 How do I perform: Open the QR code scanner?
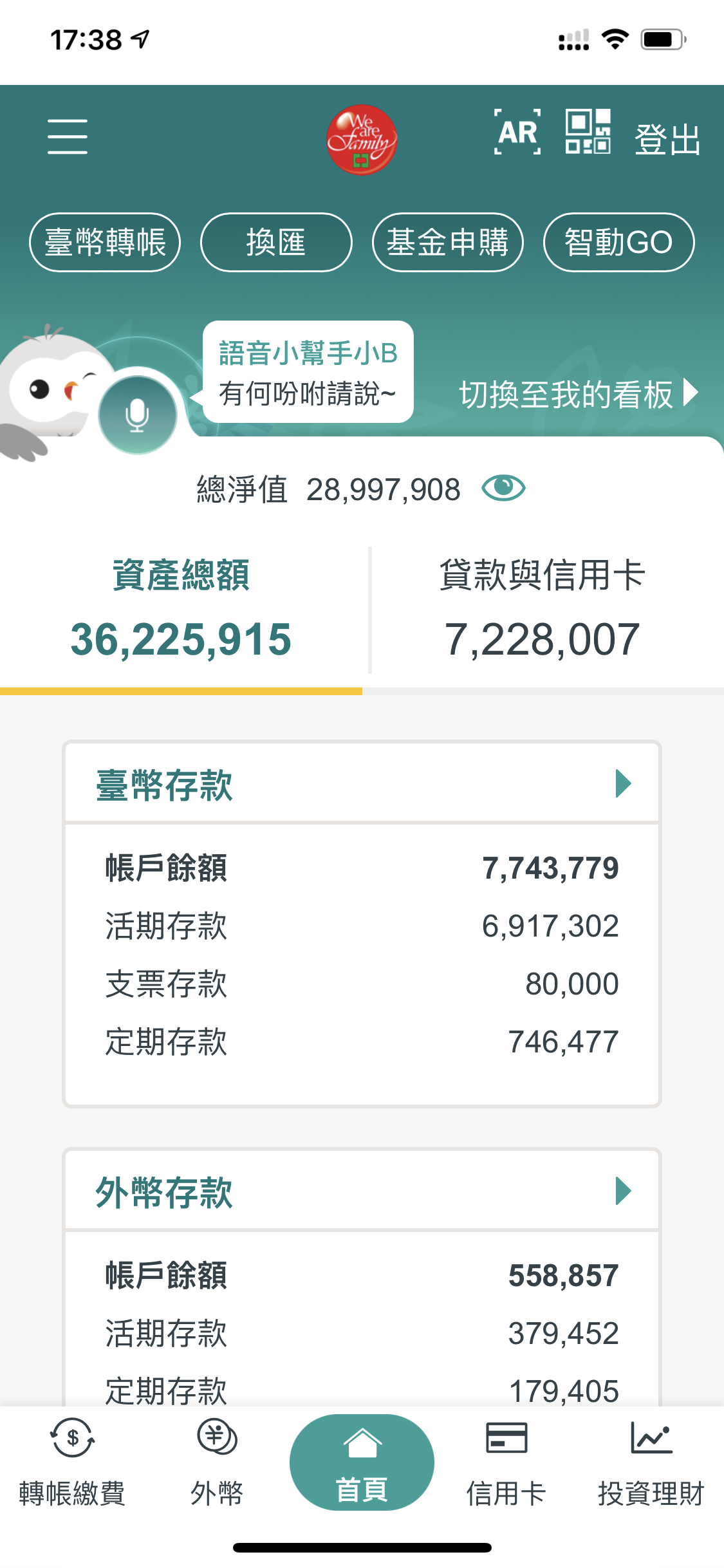(588, 133)
